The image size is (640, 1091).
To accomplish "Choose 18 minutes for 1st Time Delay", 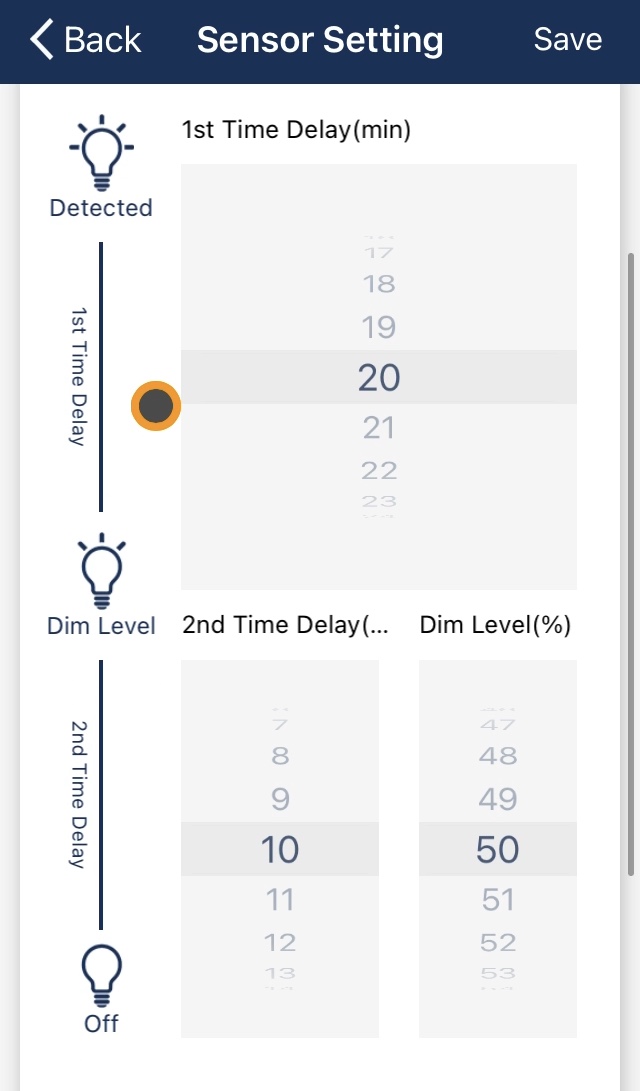I will pyautogui.click(x=378, y=284).
